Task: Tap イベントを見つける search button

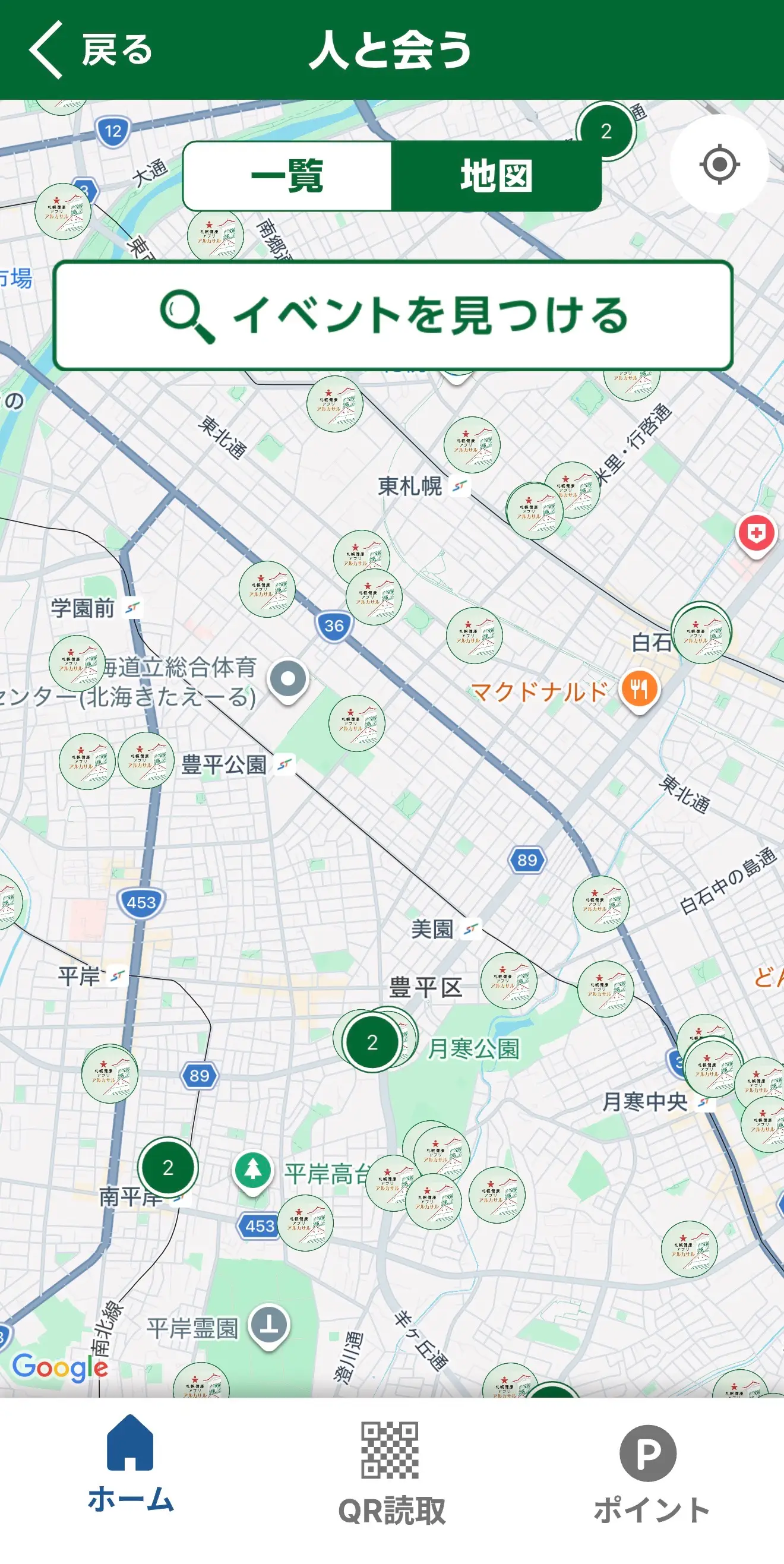Action: click(393, 316)
